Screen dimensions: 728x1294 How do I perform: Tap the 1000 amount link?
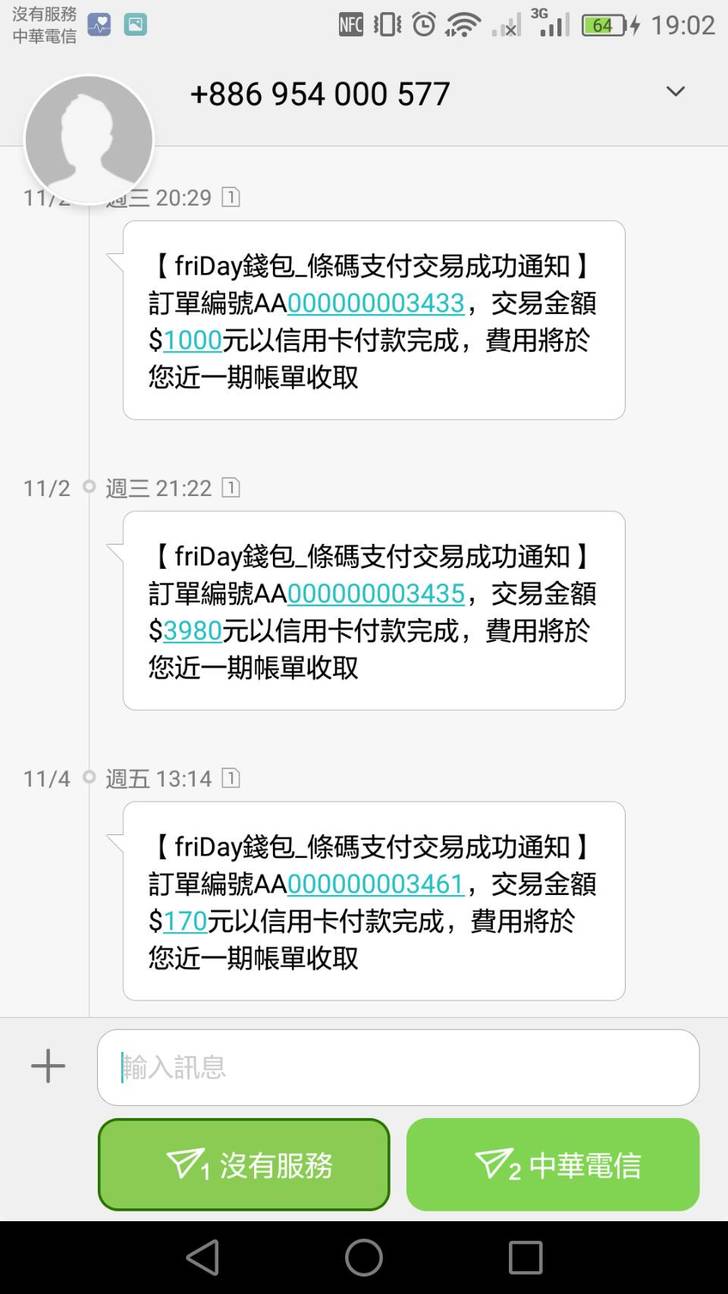(192, 341)
